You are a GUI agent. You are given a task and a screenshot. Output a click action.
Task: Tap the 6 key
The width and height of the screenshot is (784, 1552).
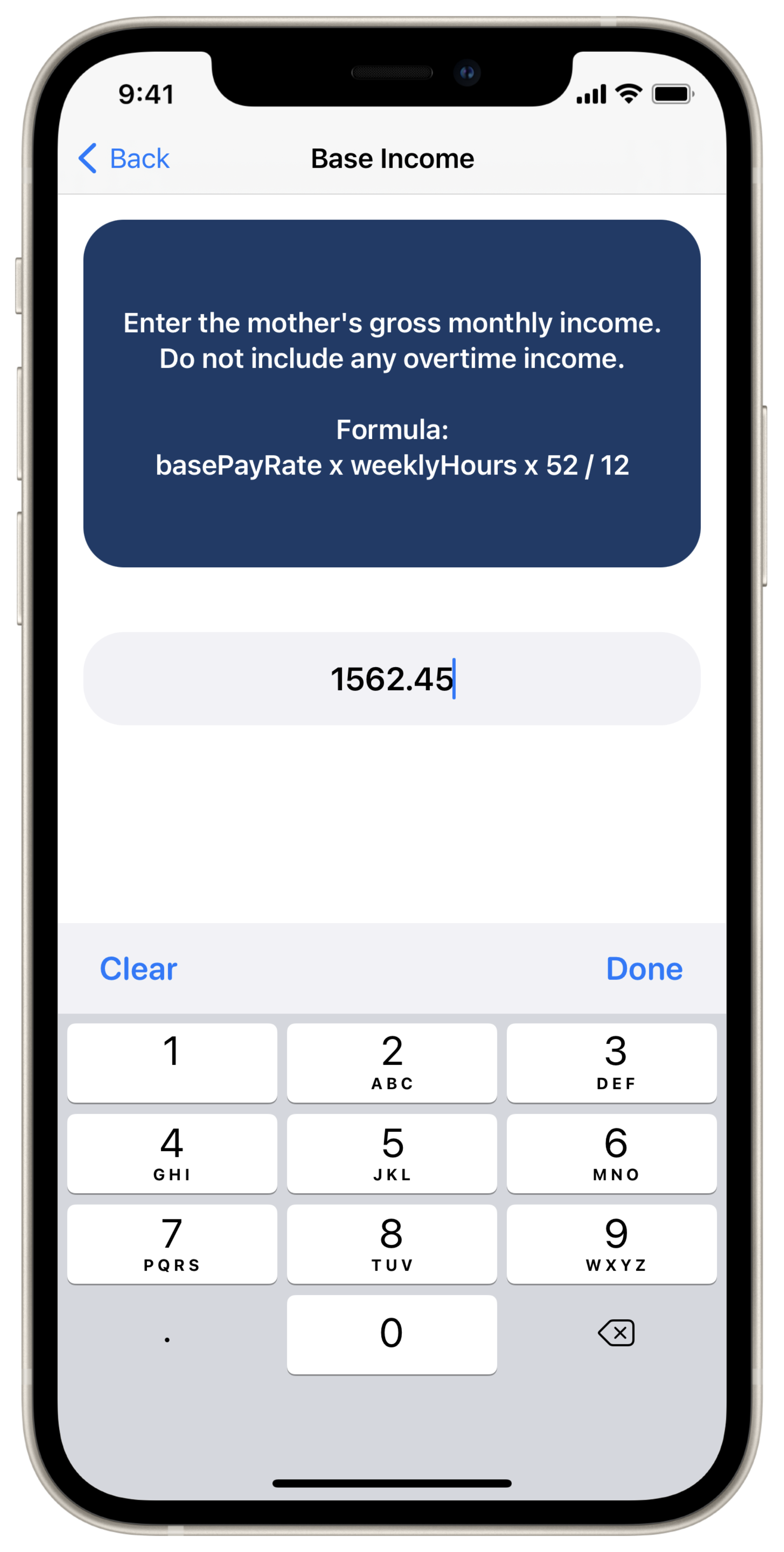coord(611,1153)
